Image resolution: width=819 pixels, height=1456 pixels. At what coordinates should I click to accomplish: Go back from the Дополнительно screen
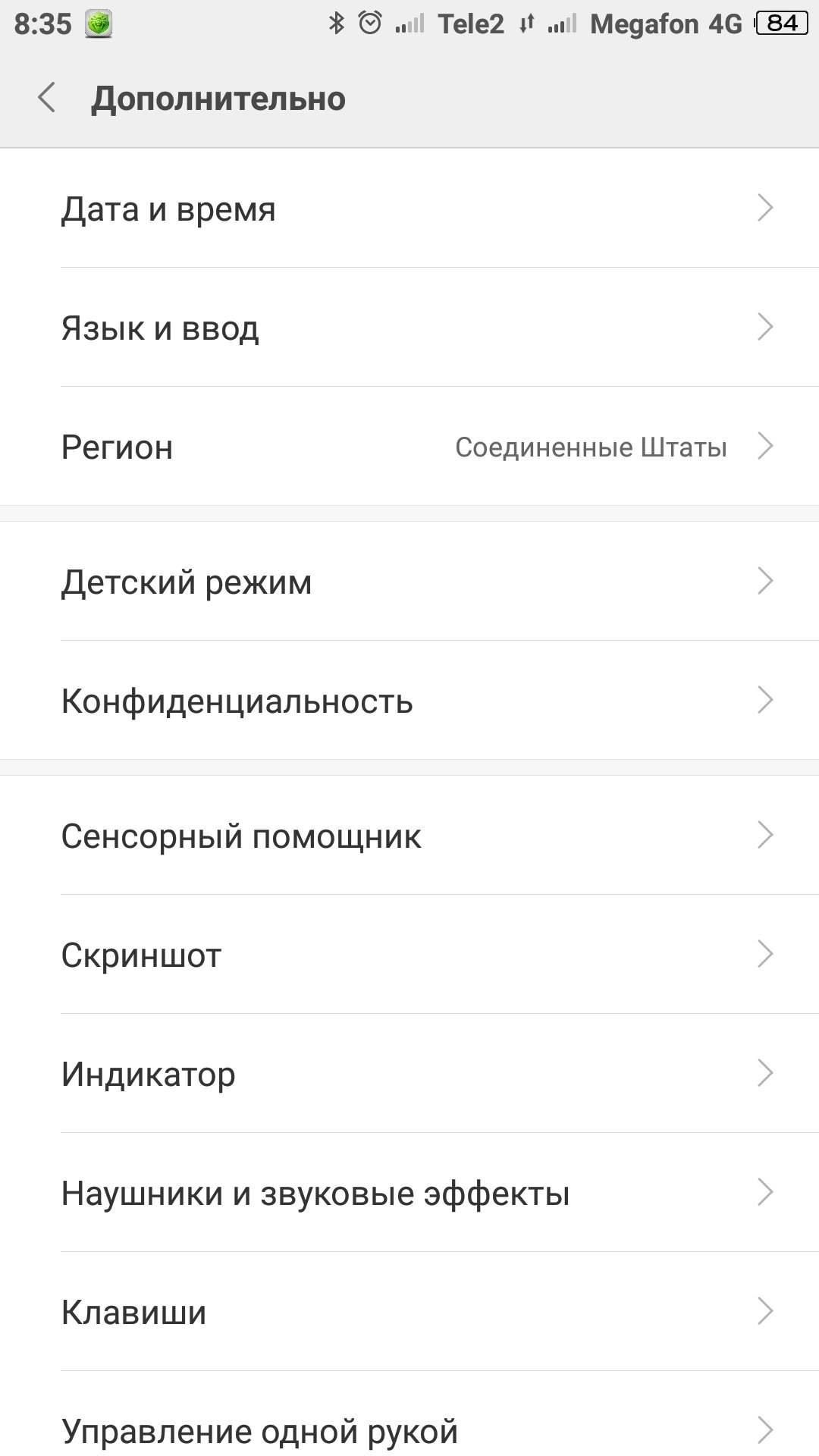point(47,99)
